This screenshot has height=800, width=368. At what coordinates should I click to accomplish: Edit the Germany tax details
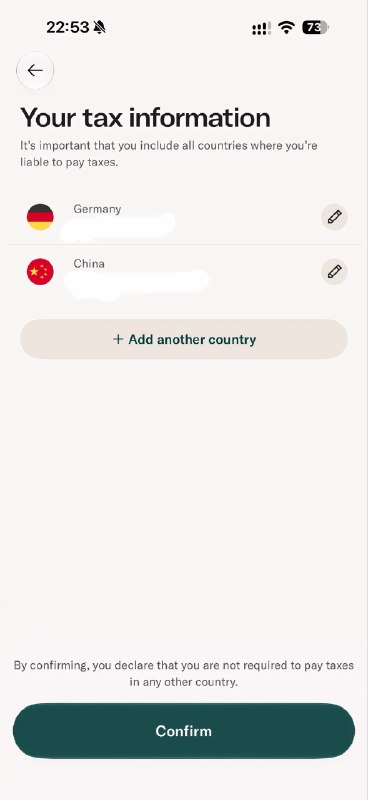point(334,217)
